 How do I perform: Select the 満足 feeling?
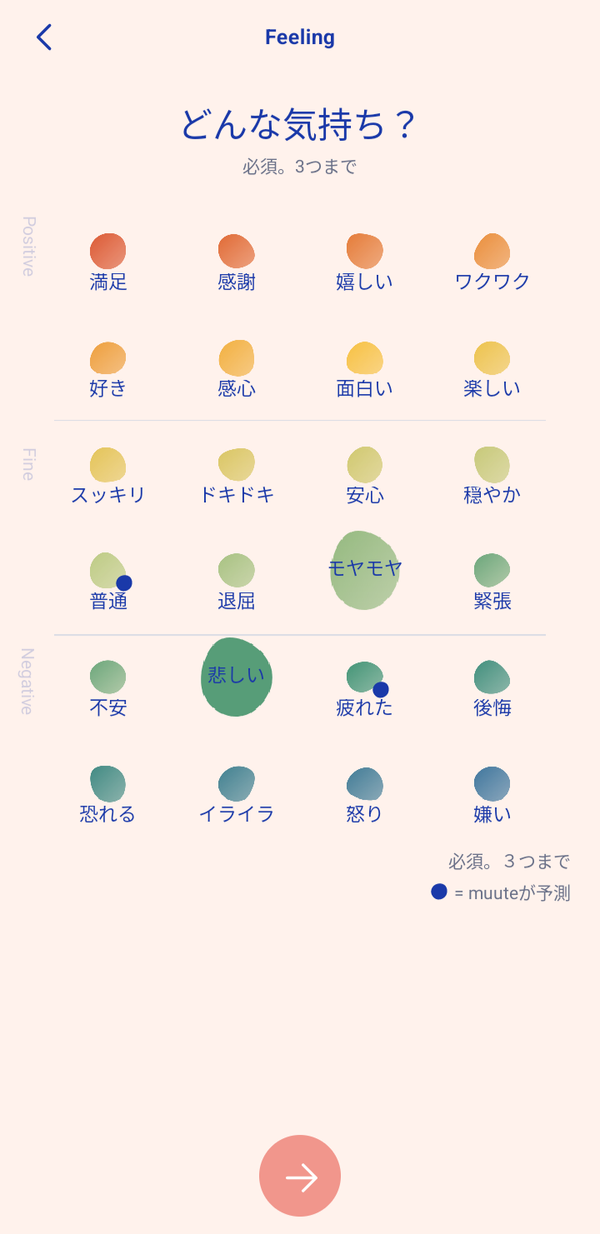(108, 262)
